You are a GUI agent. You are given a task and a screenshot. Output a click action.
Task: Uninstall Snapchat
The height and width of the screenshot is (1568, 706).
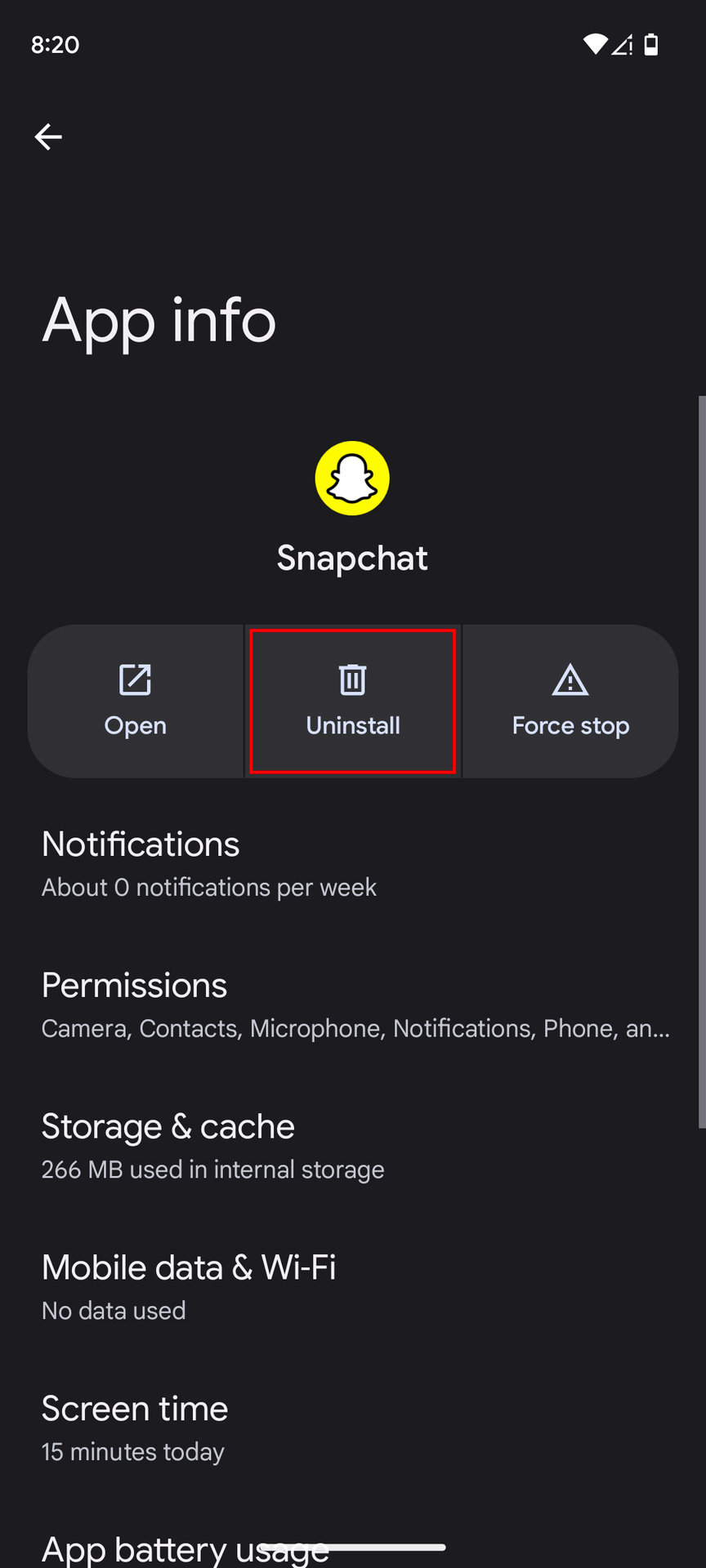(353, 702)
